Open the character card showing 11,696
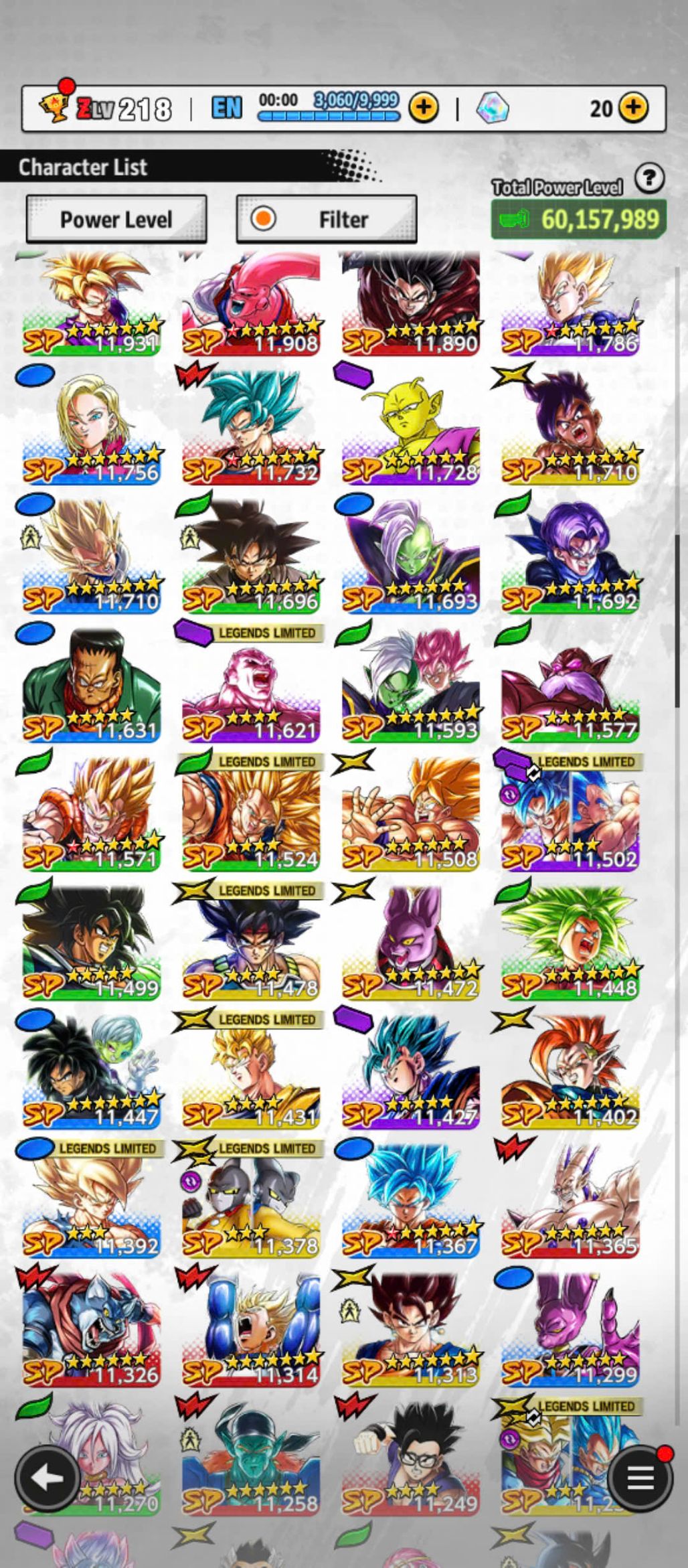This screenshot has height=1568, width=688. (251, 557)
